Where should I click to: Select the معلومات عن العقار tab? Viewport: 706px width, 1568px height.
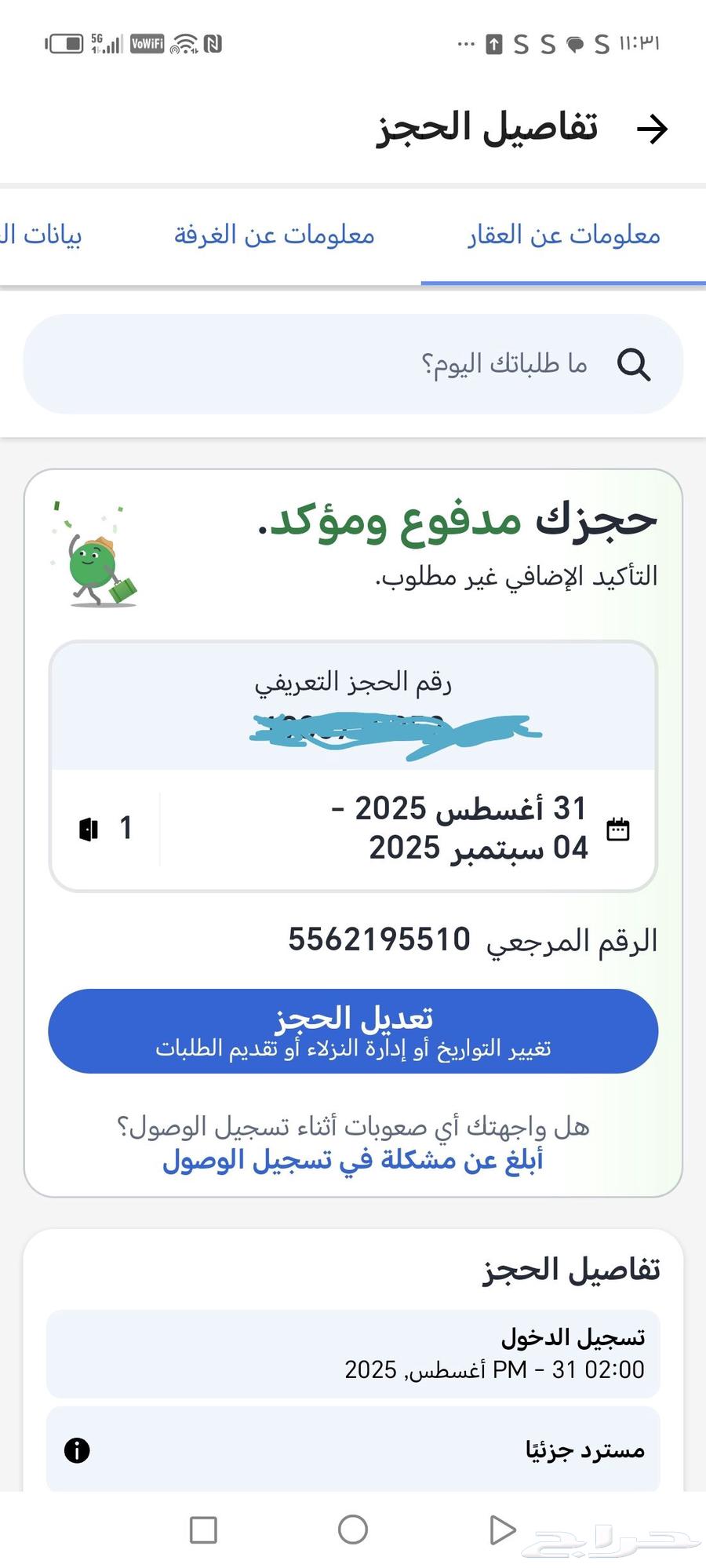click(562, 235)
